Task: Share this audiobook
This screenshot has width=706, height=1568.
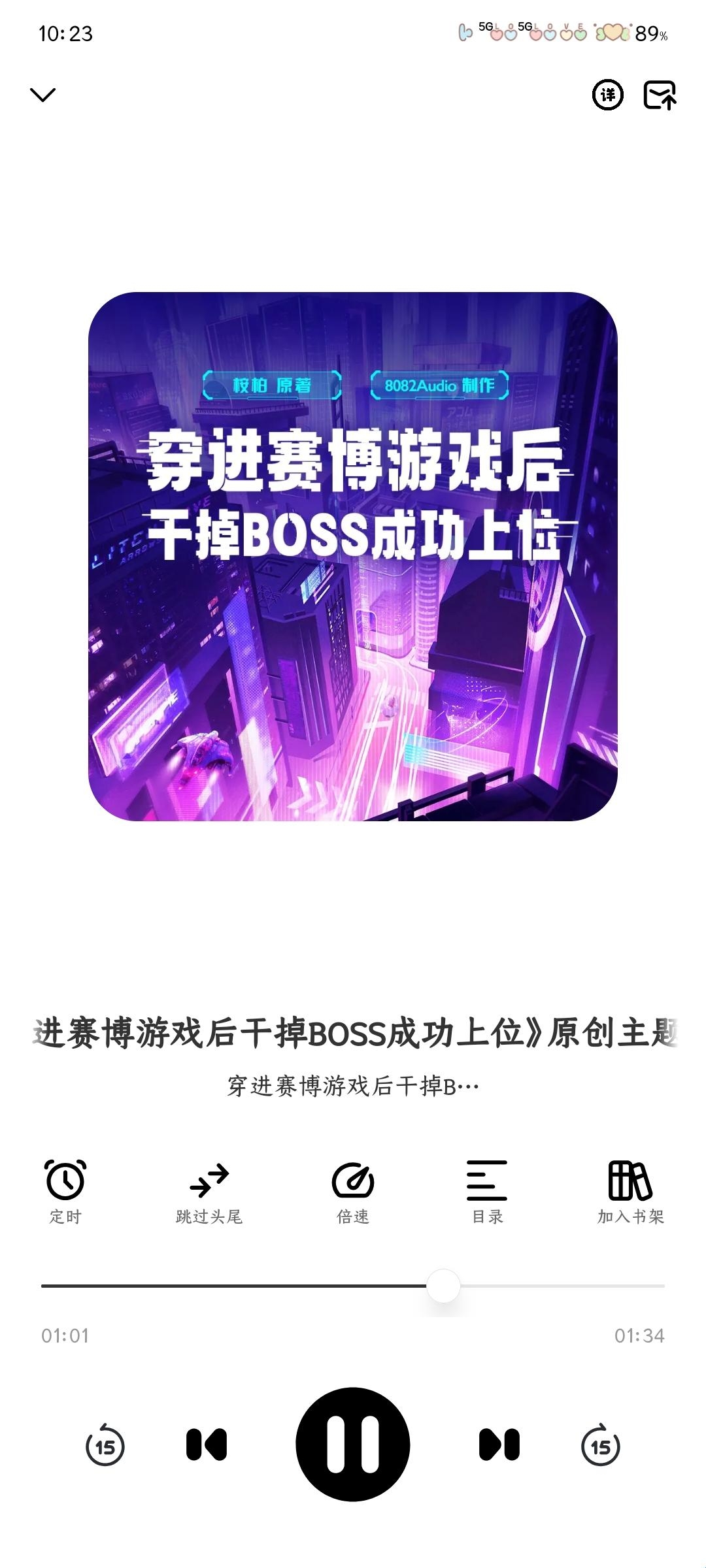Action: point(660,95)
